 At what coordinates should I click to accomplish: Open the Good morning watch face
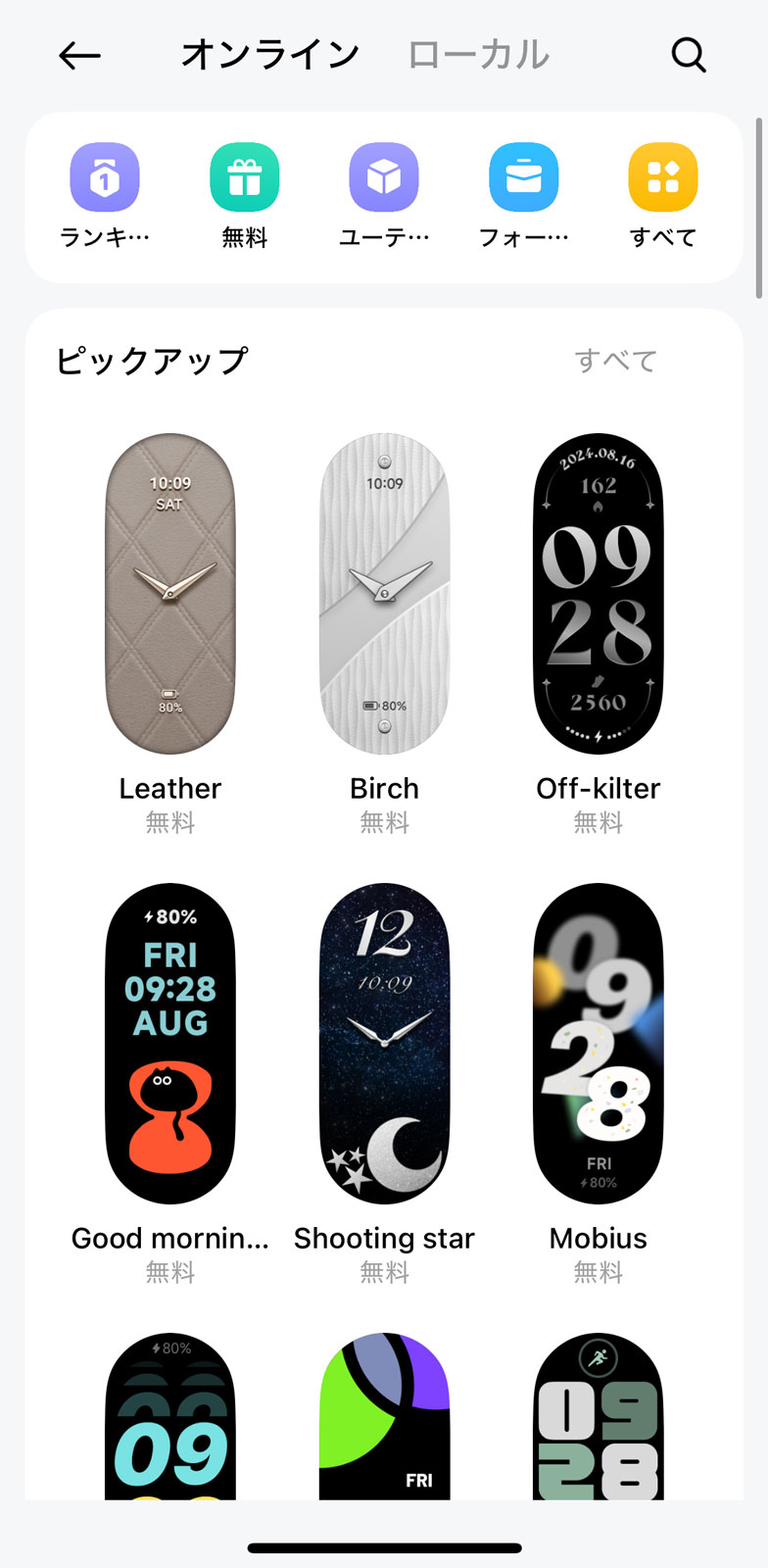[170, 1044]
